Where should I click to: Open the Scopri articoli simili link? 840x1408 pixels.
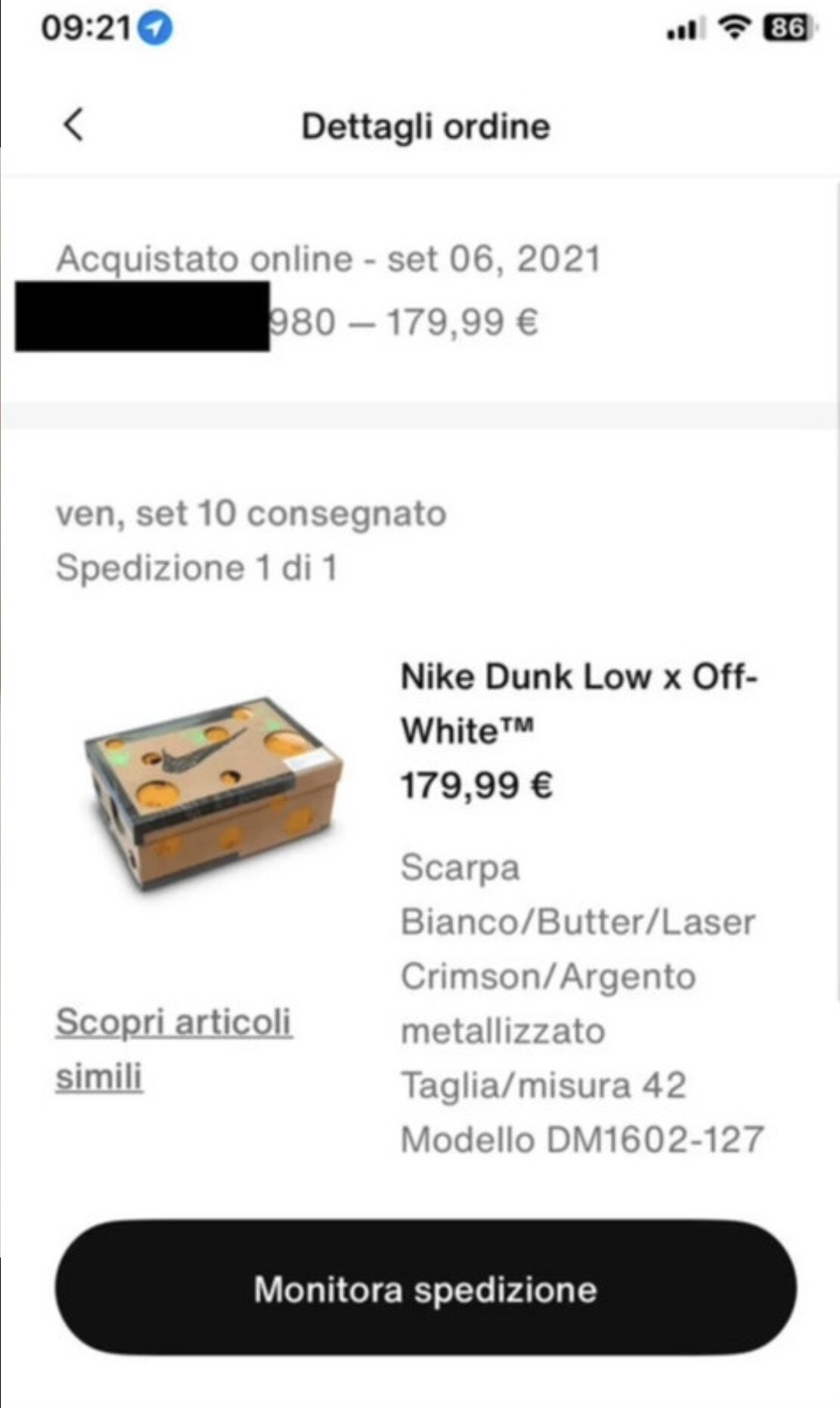point(174,1049)
